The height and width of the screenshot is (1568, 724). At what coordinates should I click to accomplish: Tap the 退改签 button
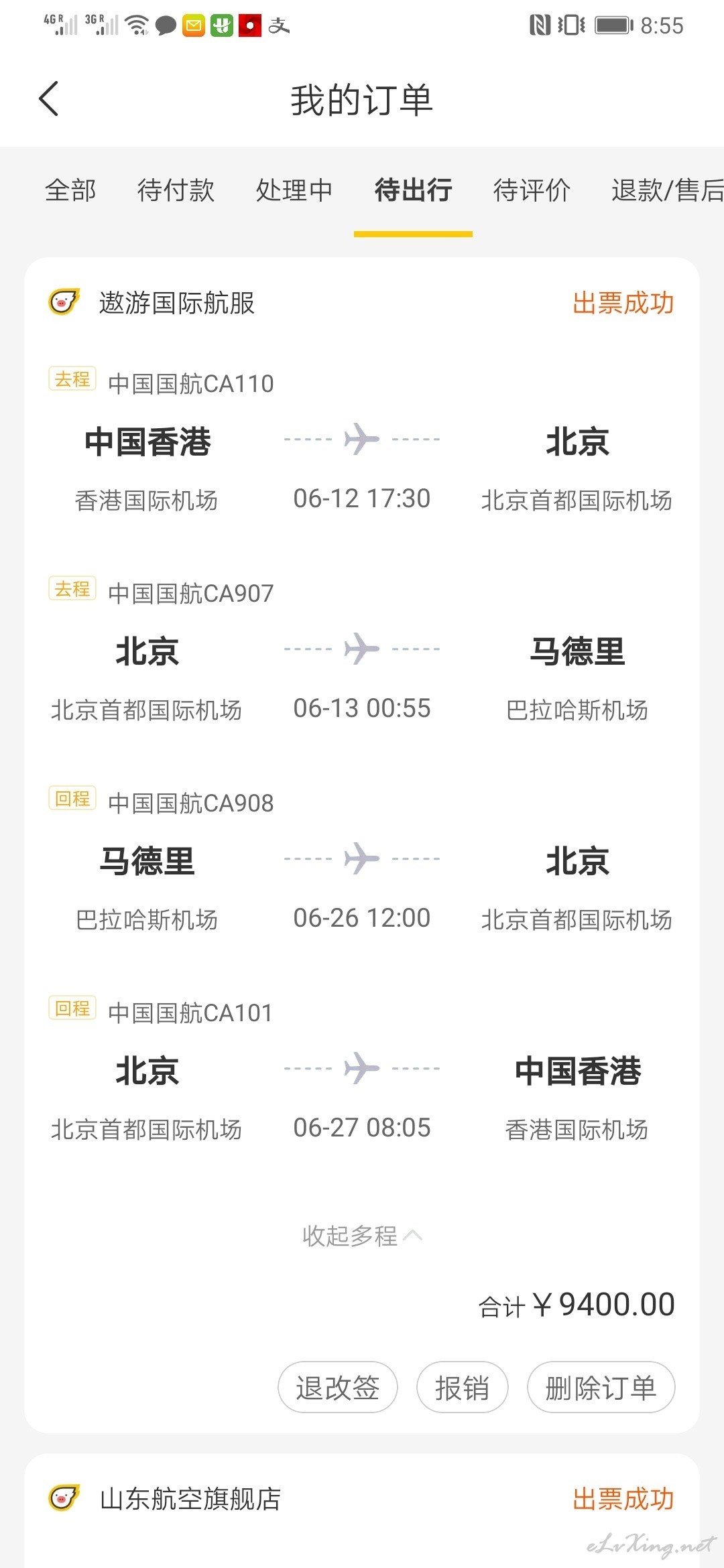tap(338, 1387)
